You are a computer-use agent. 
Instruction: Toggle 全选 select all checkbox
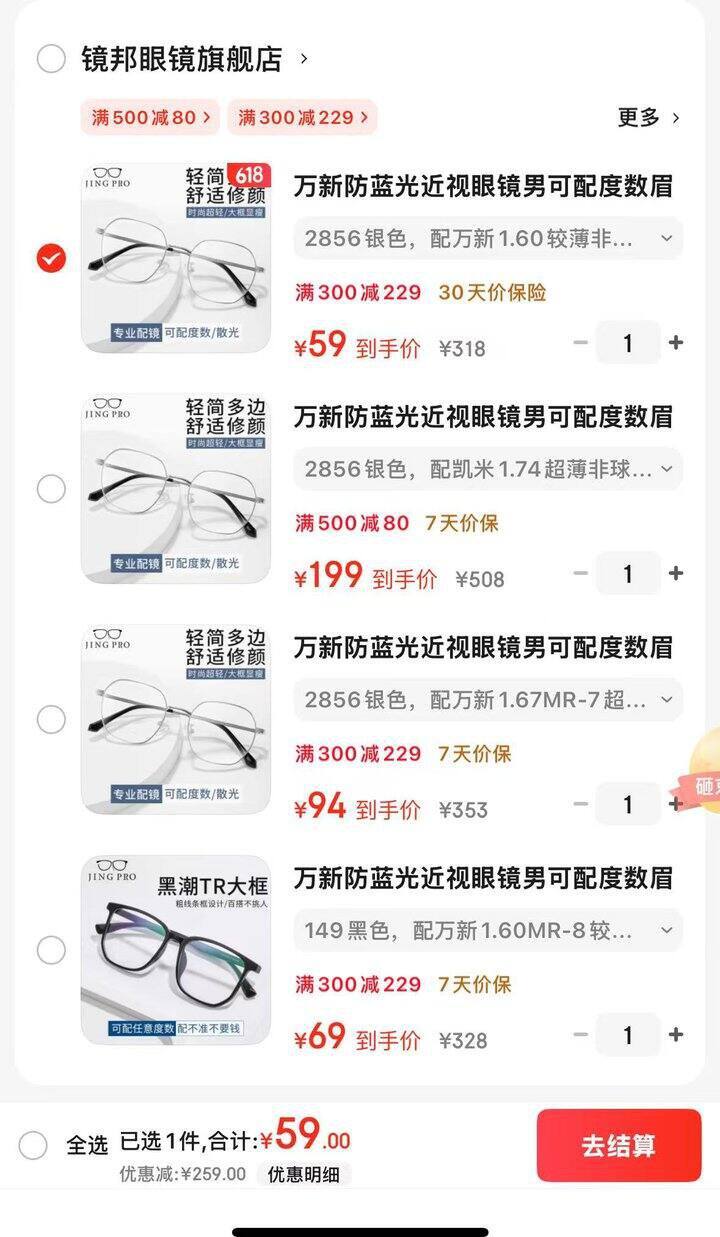[33, 1145]
